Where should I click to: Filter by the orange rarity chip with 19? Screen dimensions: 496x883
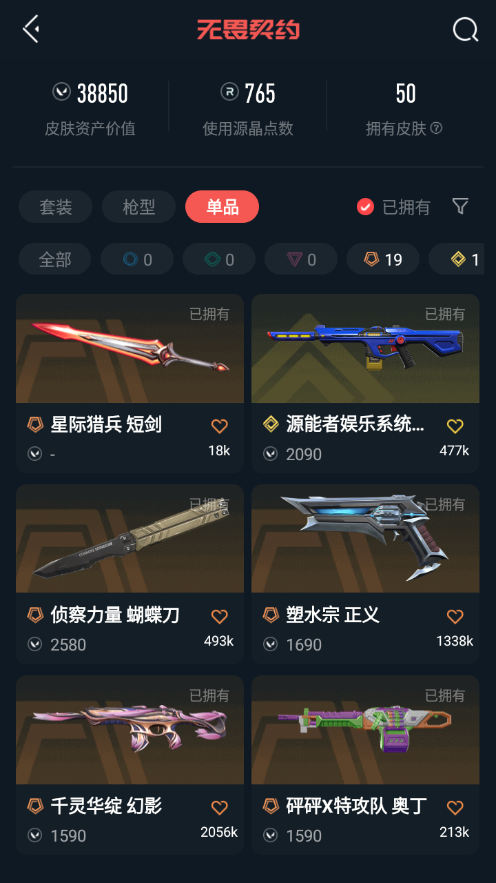(383, 260)
